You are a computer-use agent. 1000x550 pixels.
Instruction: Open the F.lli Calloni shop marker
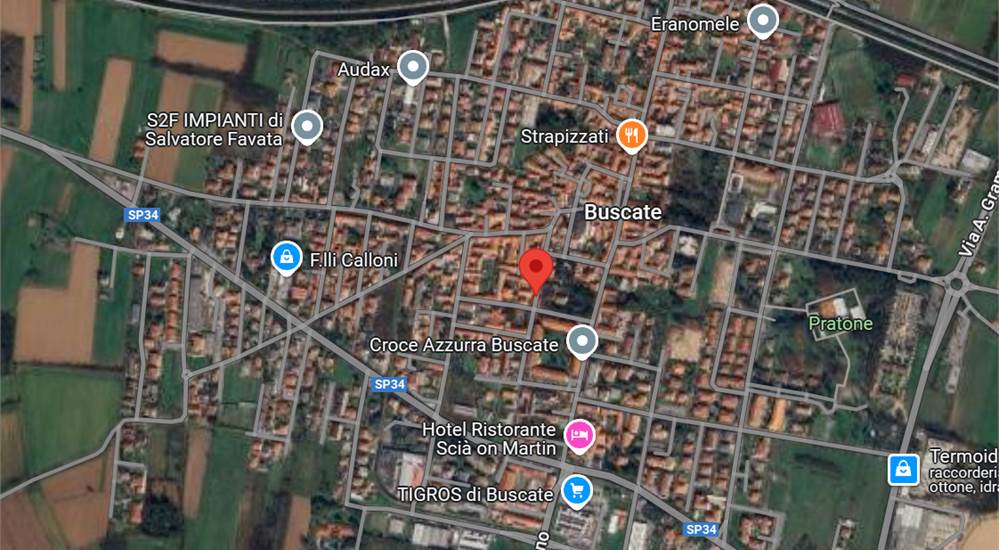288,258
